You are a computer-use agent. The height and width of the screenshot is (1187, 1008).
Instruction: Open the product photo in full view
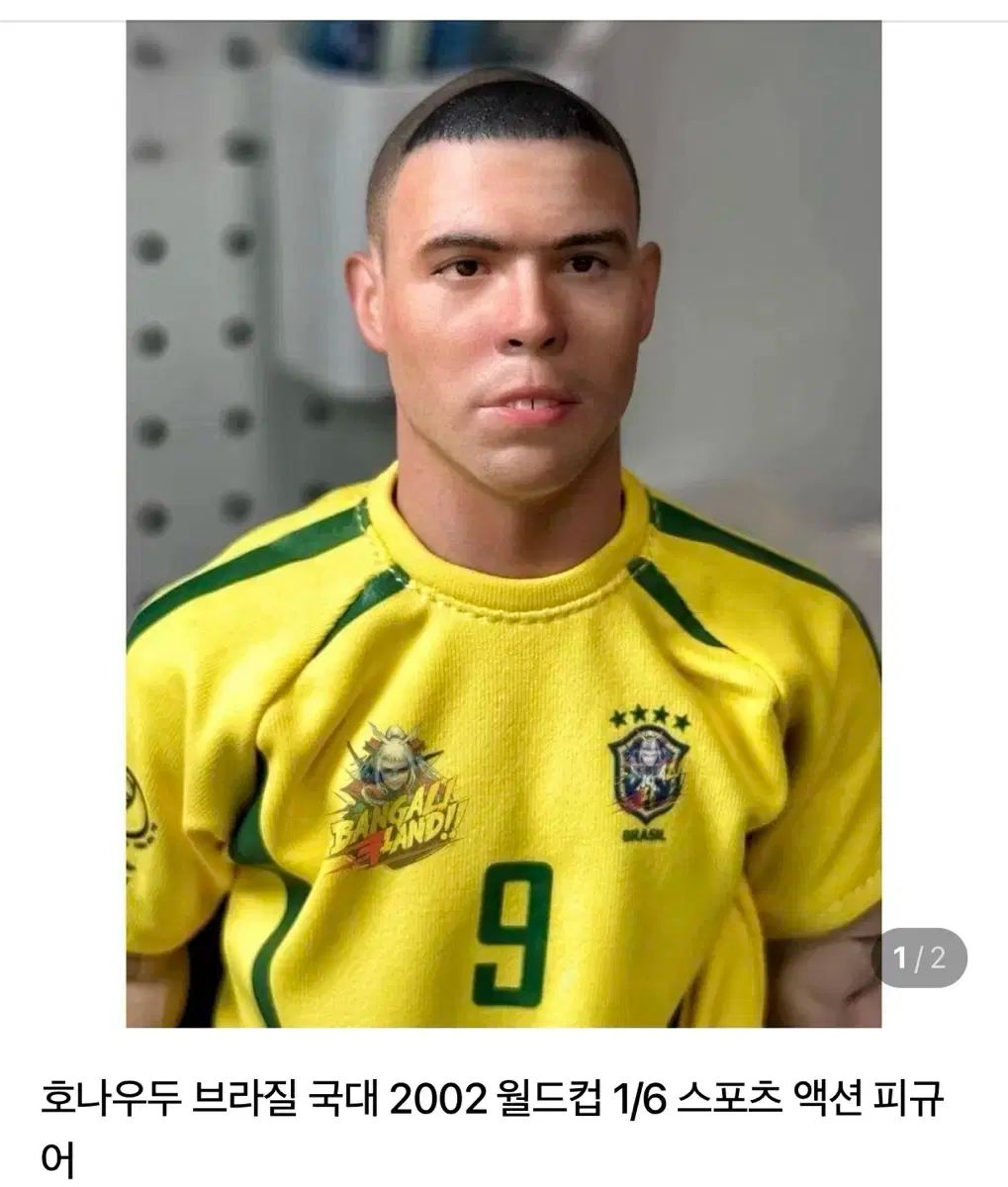click(x=503, y=524)
